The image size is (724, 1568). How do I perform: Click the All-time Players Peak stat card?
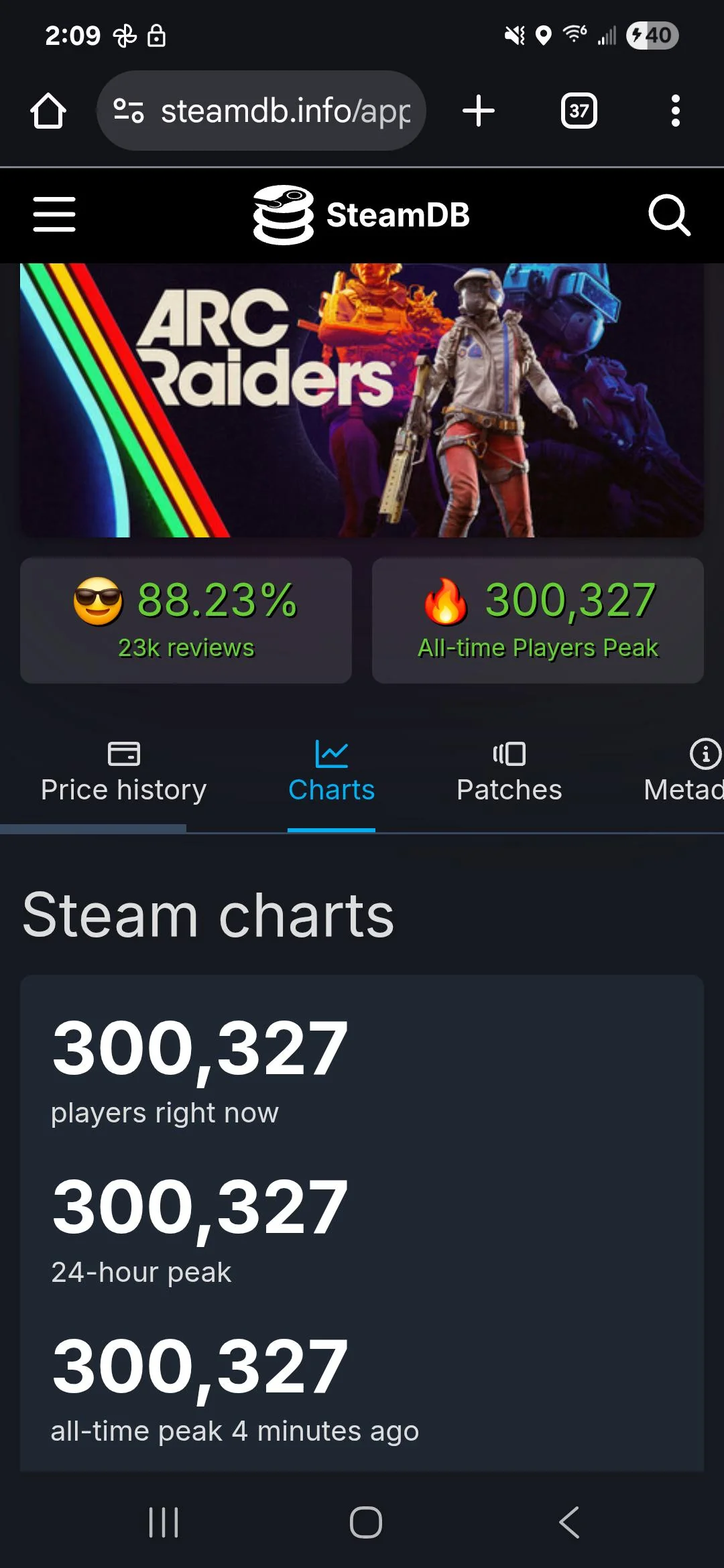tap(538, 620)
